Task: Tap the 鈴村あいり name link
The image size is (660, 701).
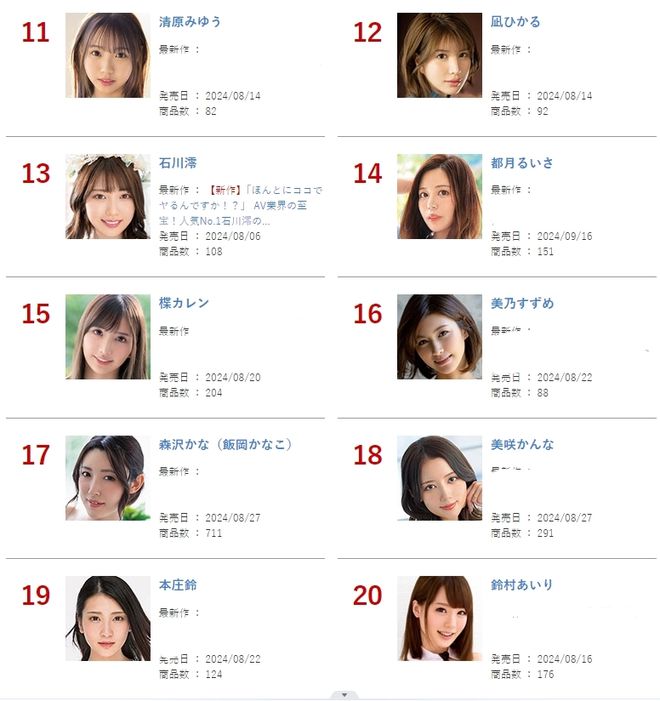Action: pyautogui.click(x=522, y=585)
